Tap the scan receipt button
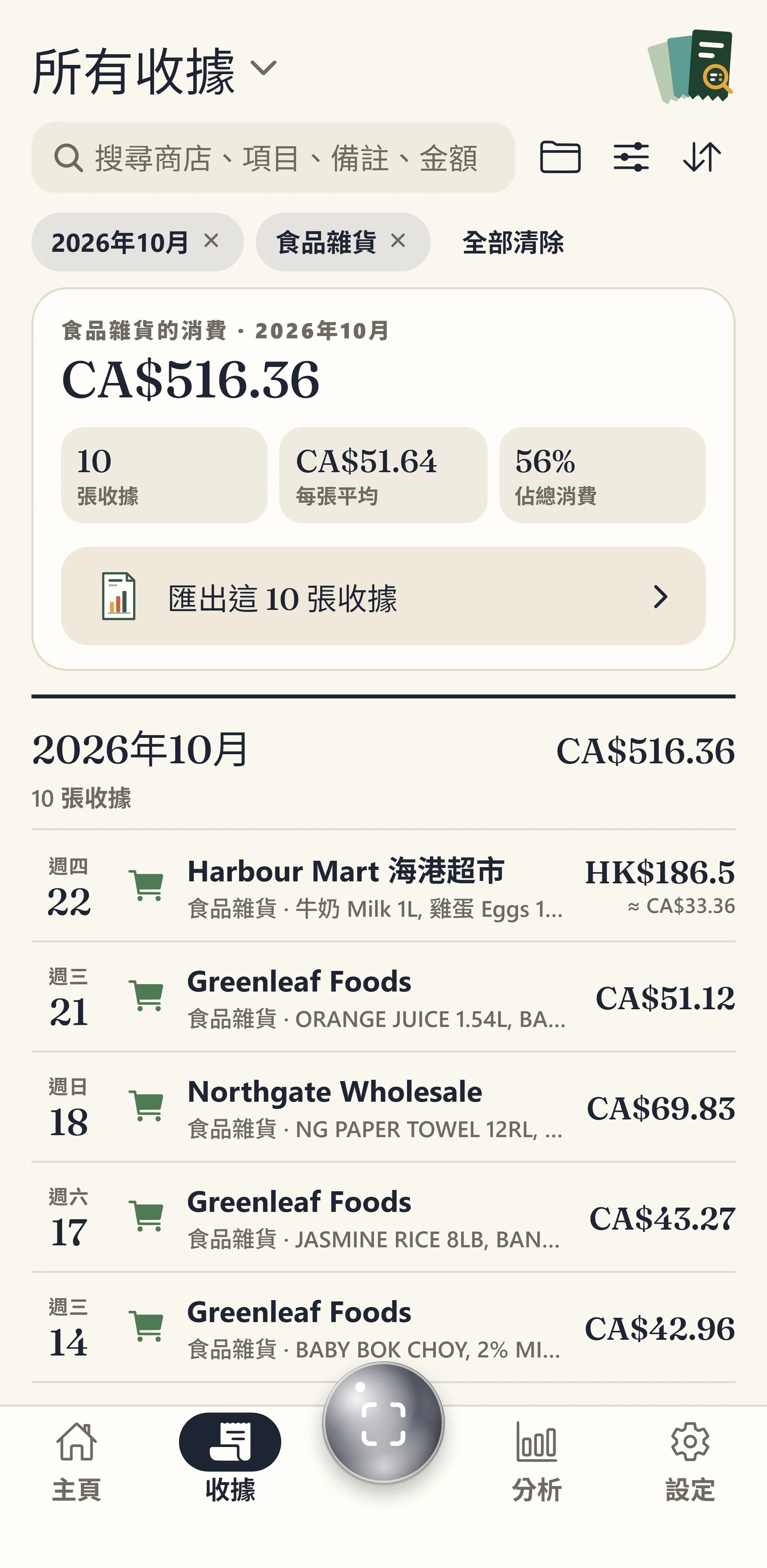Image resolution: width=767 pixels, height=1568 pixels. [x=383, y=1423]
